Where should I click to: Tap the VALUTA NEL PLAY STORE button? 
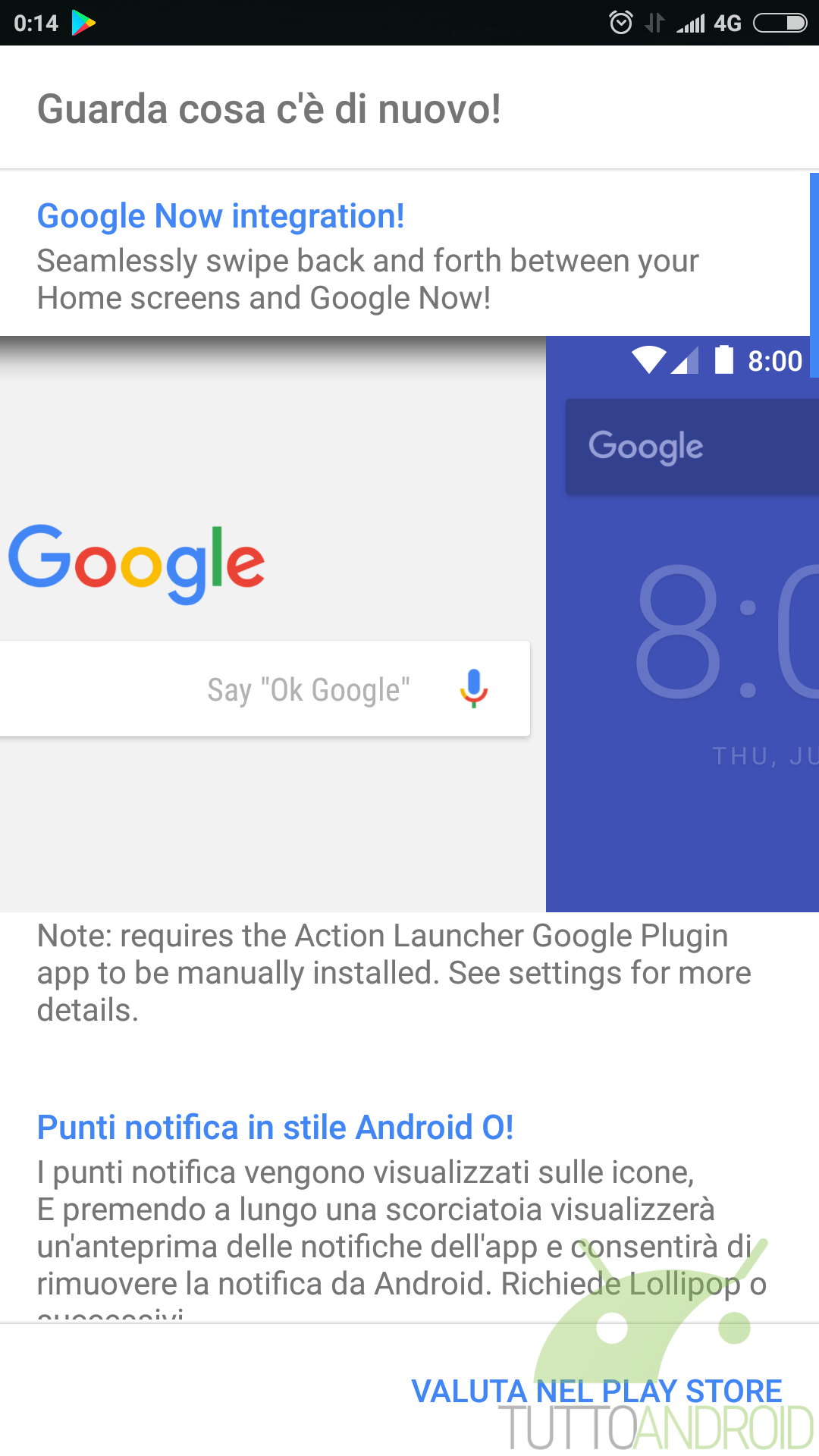click(597, 1392)
